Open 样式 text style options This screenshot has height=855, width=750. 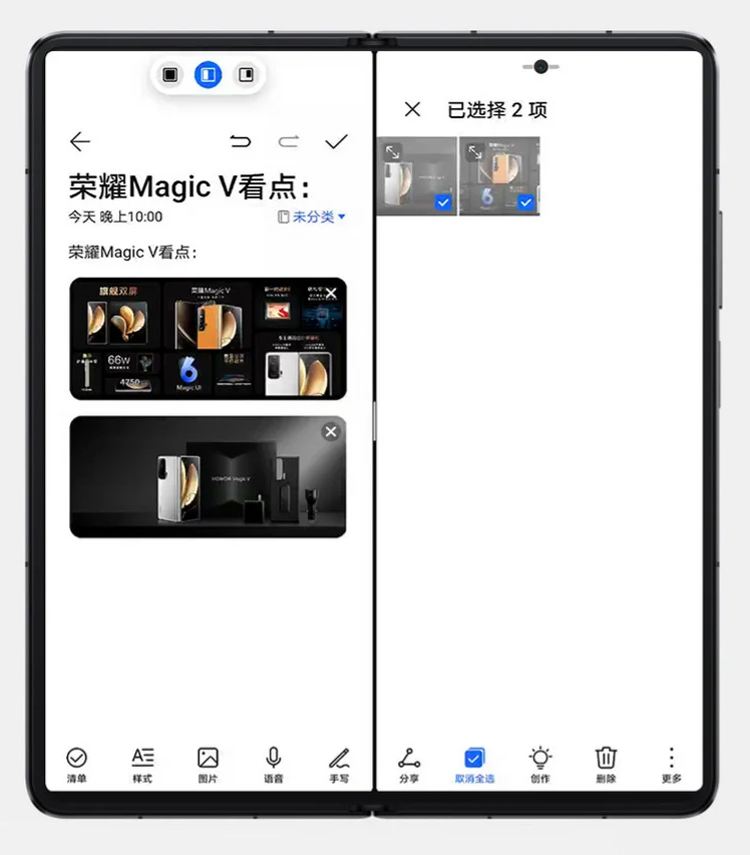[x=143, y=764]
